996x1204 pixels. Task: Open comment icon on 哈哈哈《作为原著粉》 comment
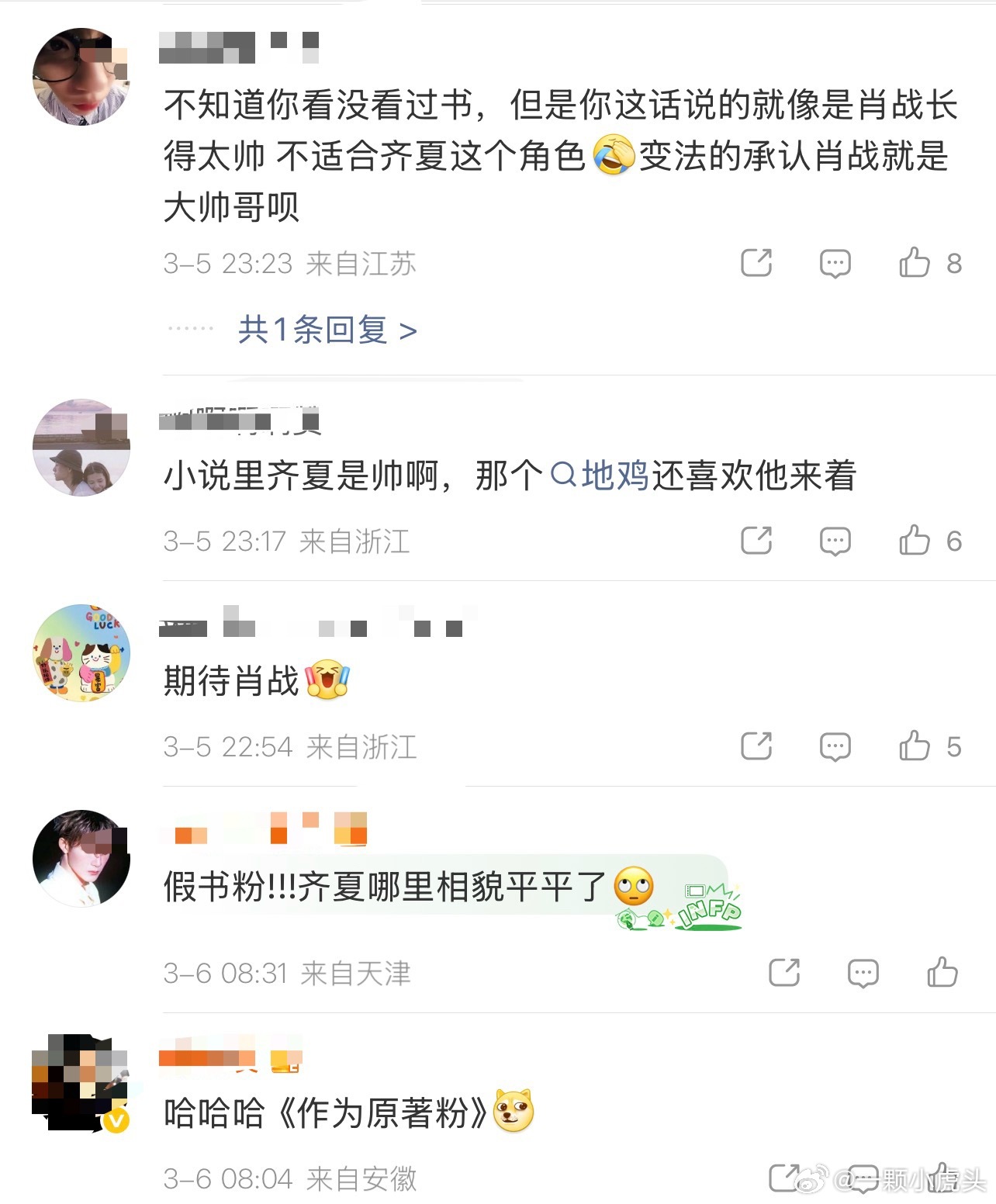click(864, 1178)
